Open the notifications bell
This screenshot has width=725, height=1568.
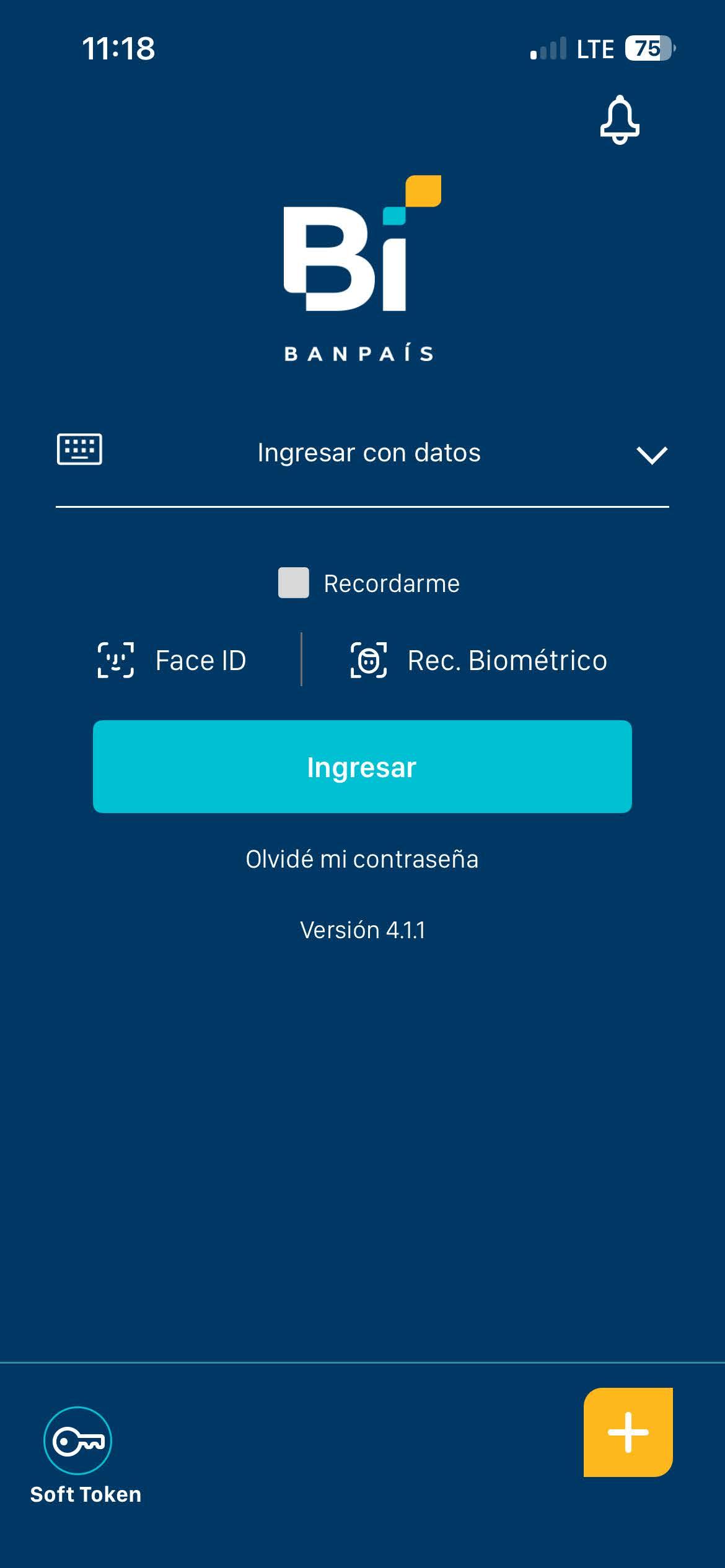tap(619, 120)
